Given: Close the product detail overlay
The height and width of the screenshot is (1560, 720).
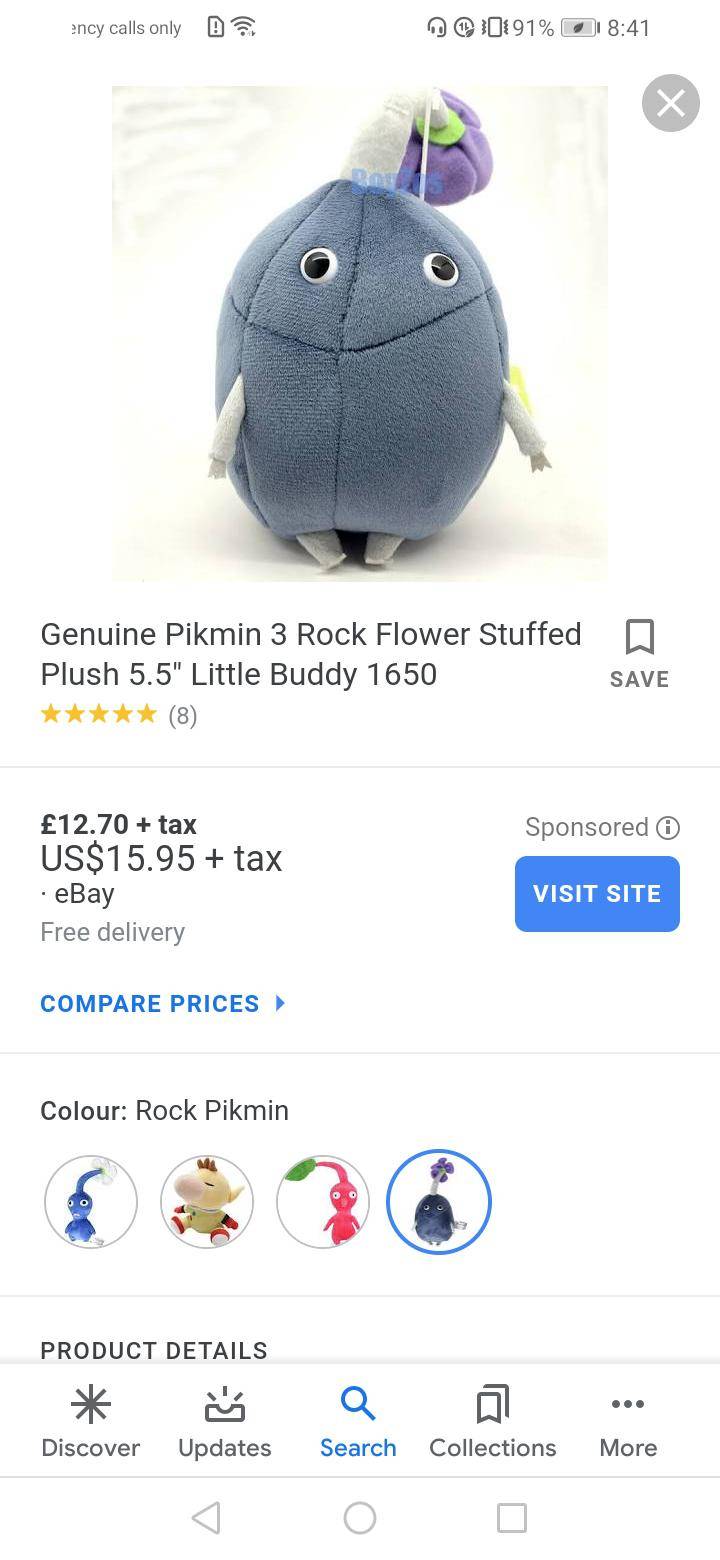Looking at the screenshot, I should tap(670, 103).
